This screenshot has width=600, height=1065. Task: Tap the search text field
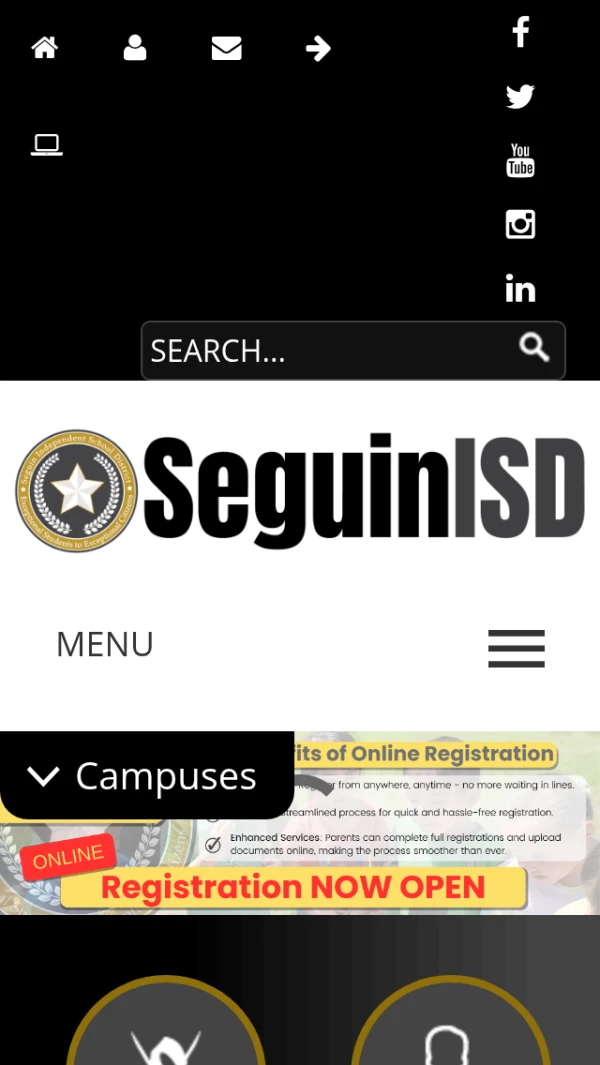320,351
